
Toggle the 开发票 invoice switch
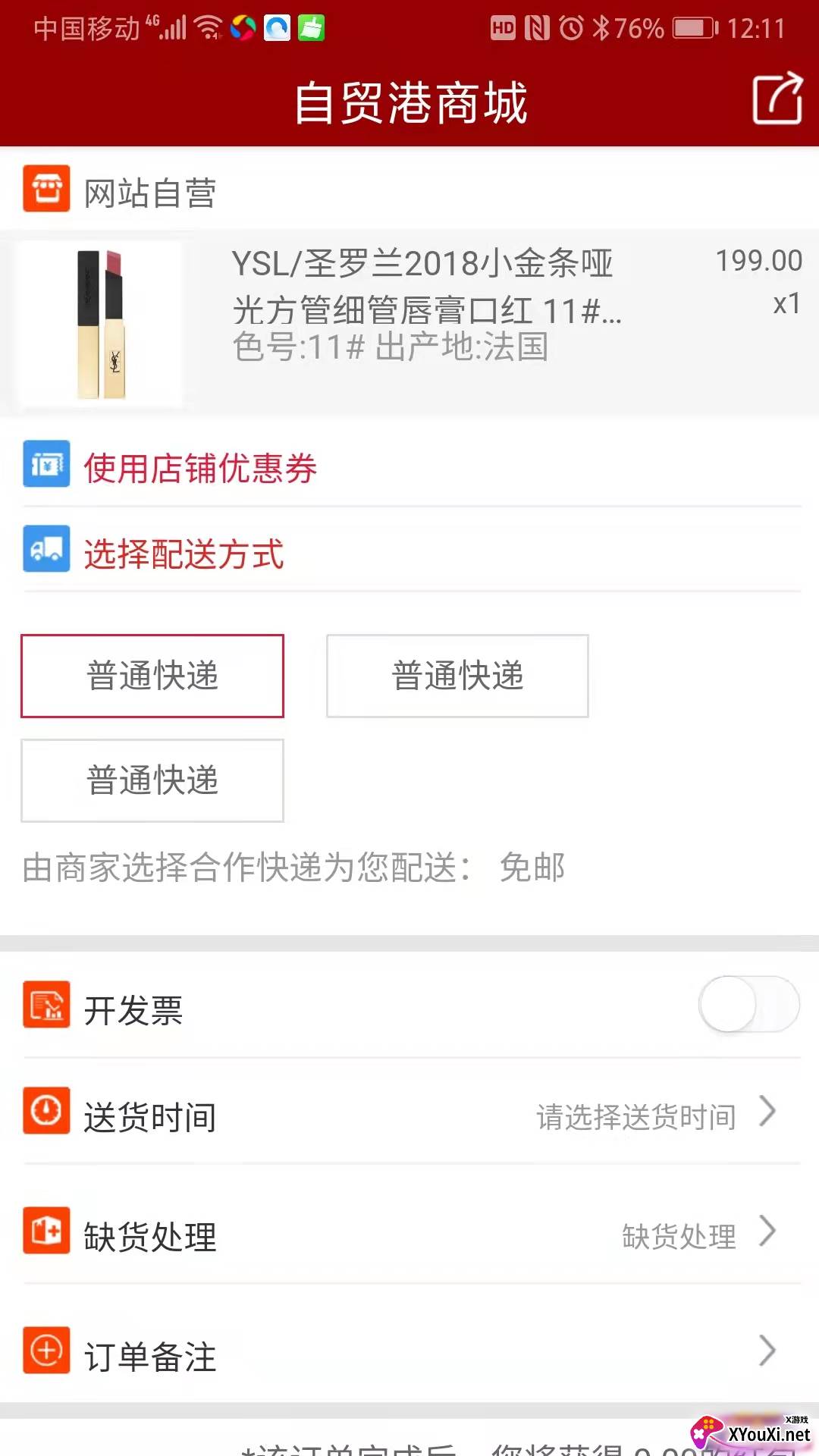pyautogui.click(x=748, y=1004)
